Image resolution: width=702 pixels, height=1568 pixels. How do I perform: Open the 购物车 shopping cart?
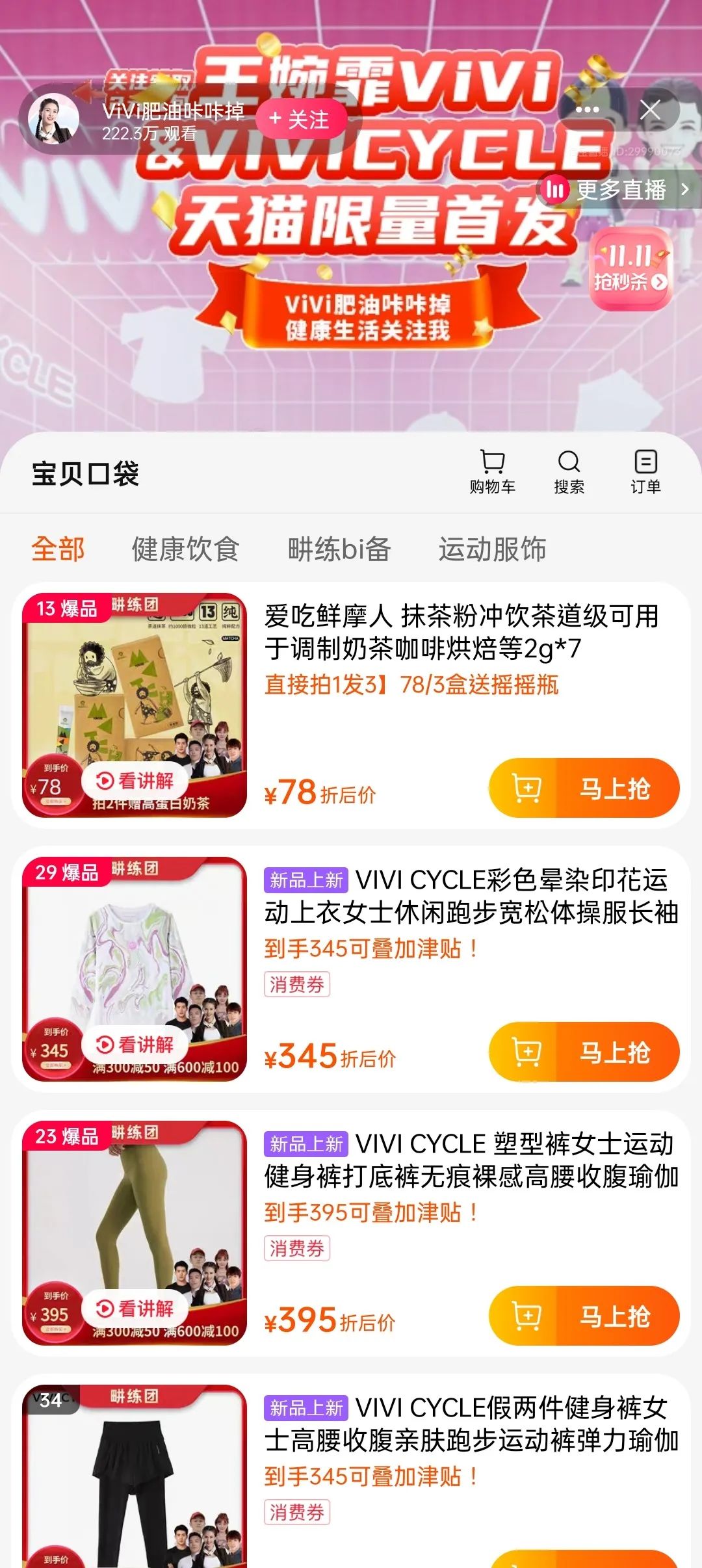[x=492, y=472]
